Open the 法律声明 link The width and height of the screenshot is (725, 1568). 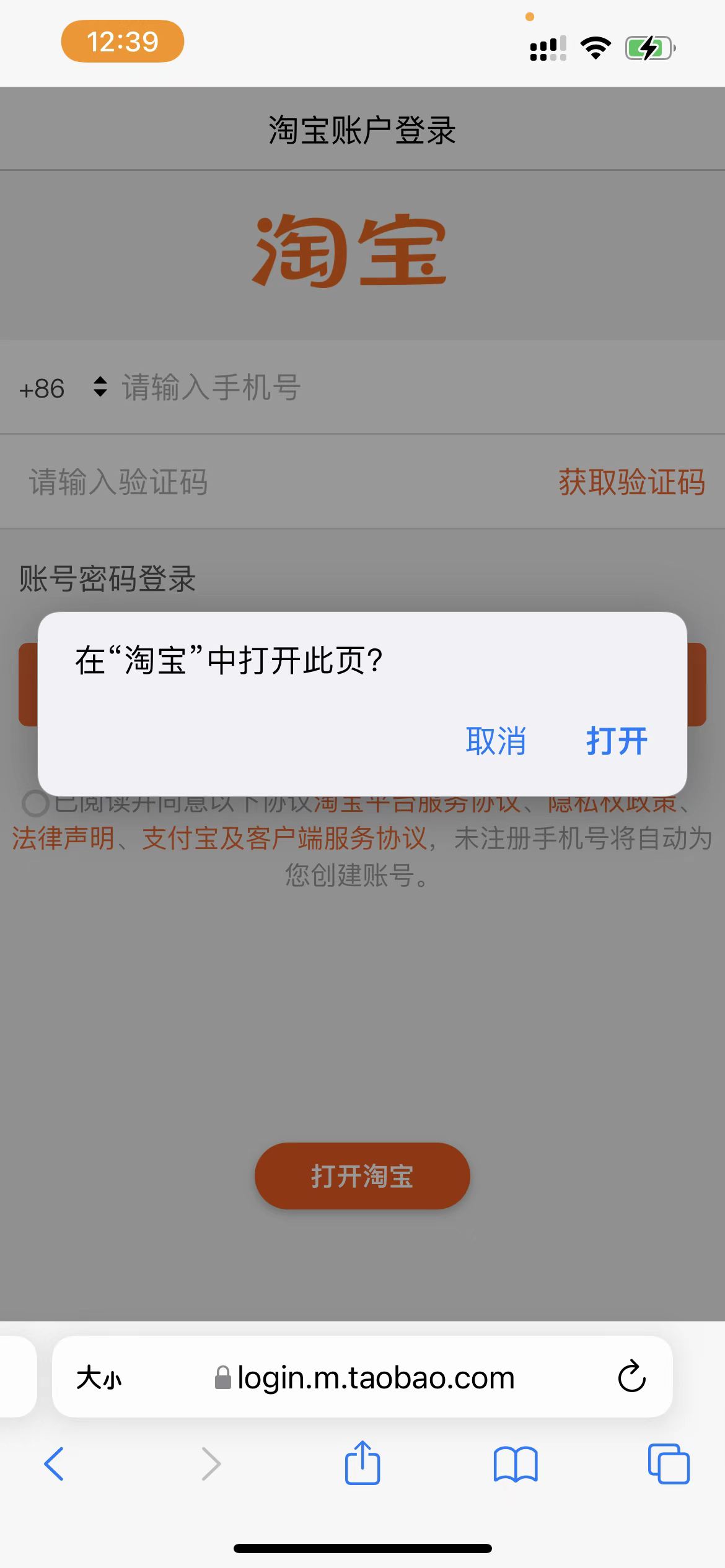coord(63,838)
